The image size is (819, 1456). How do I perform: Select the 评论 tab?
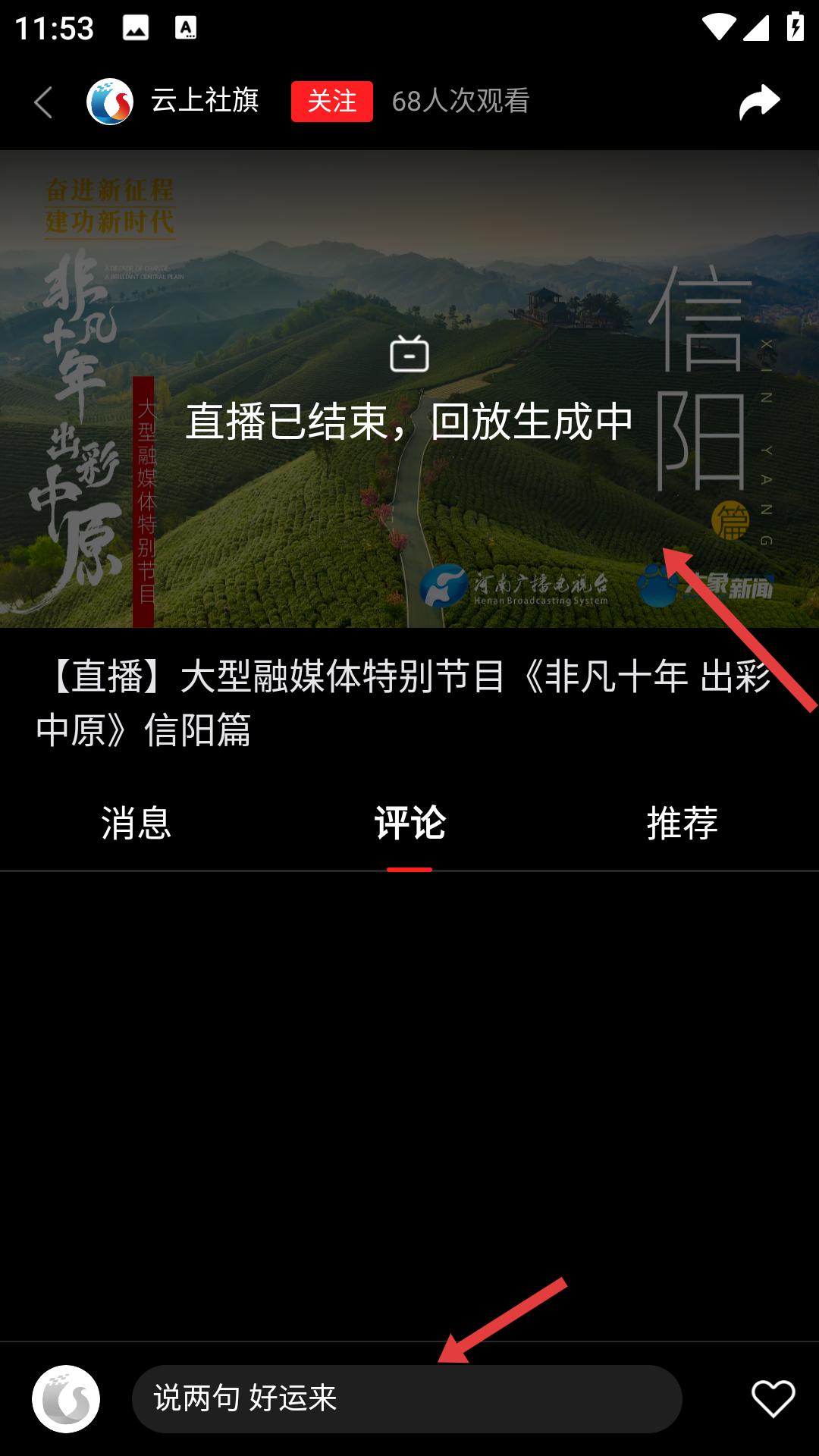(x=409, y=824)
